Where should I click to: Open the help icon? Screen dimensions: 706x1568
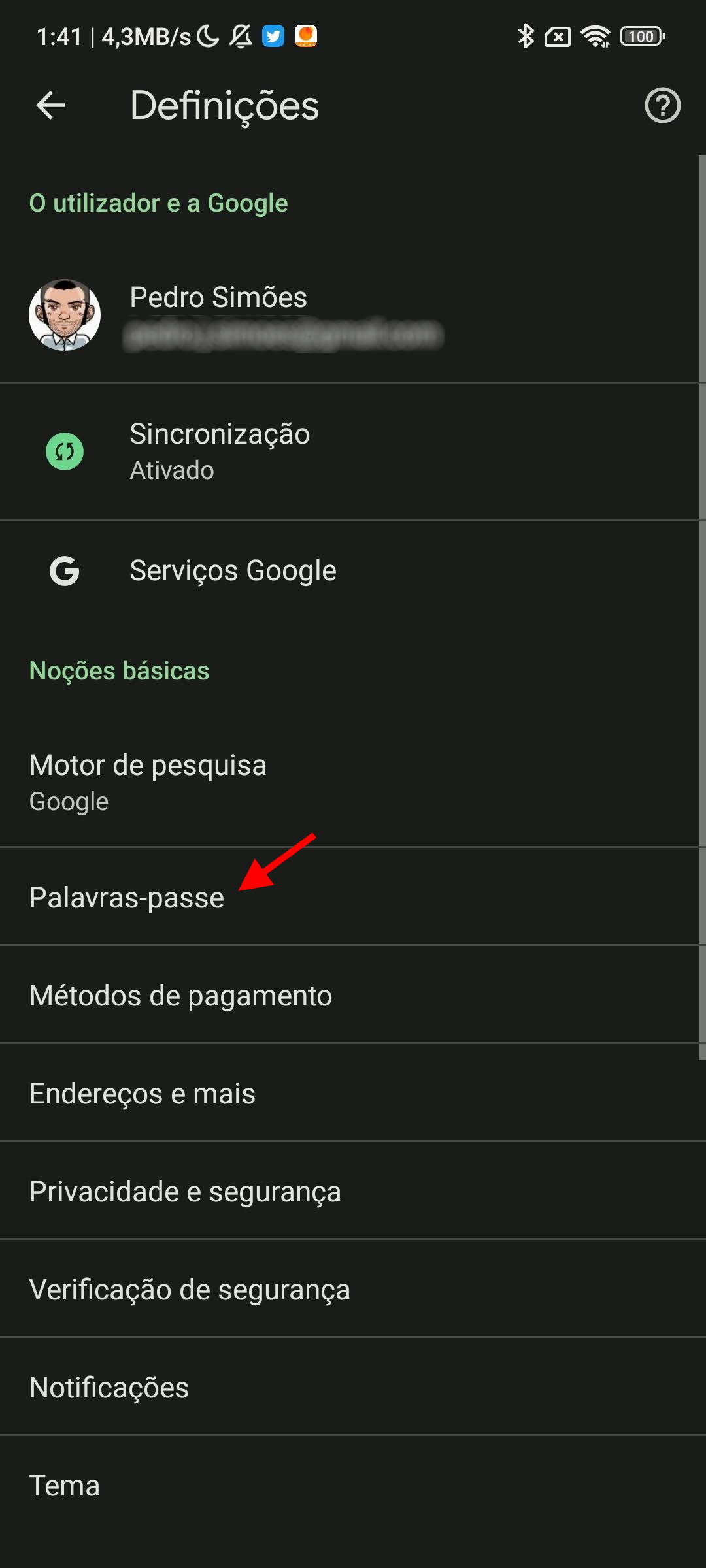tap(662, 105)
